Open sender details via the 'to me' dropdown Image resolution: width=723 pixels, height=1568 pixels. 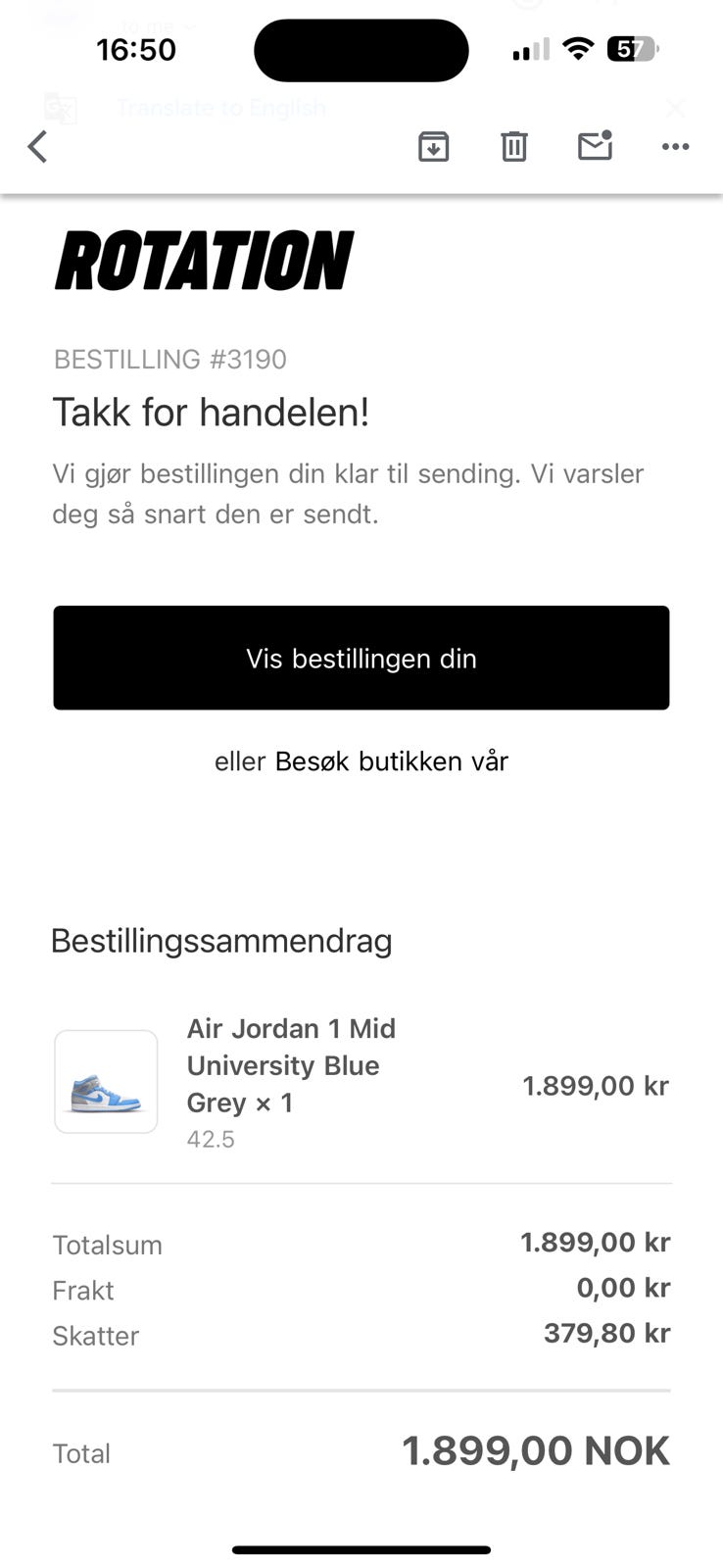point(157,24)
